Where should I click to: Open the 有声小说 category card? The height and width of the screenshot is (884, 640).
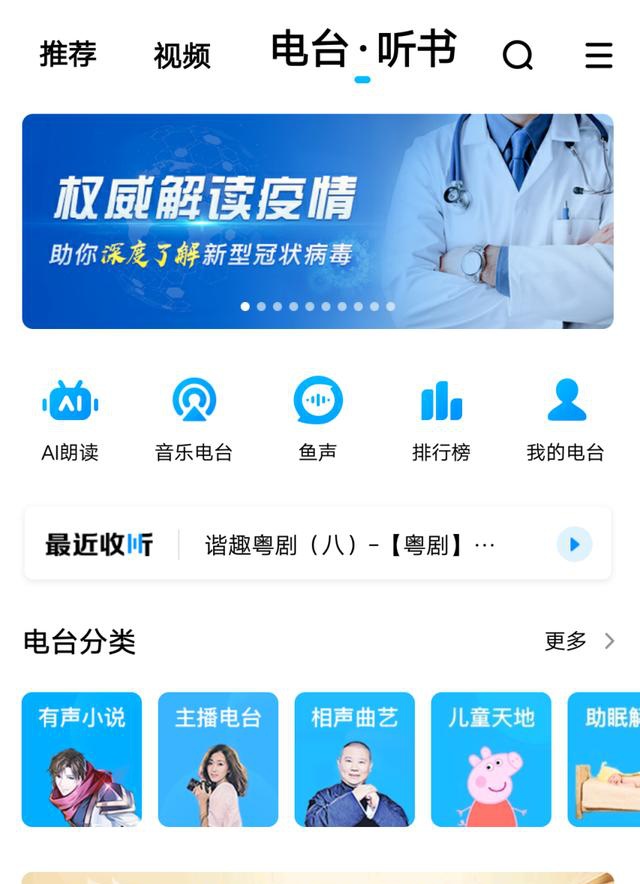[x=82, y=759]
